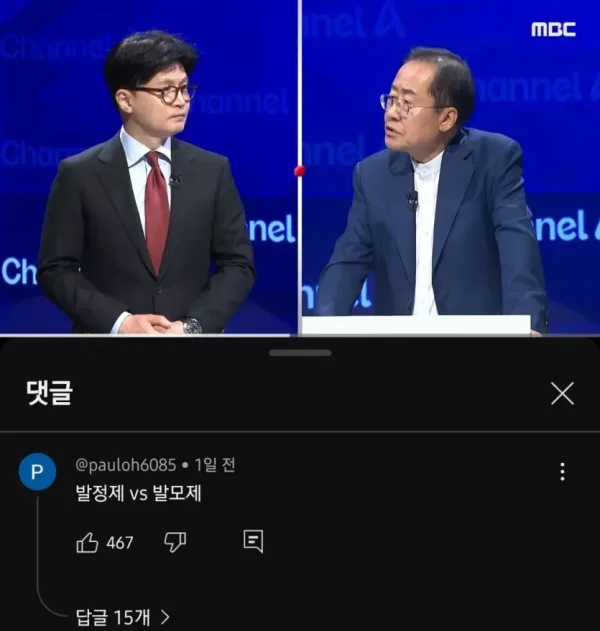Image resolution: width=600 pixels, height=631 pixels.
Task: Like the comment by pauloh6085
Action: click(x=88, y=542)
